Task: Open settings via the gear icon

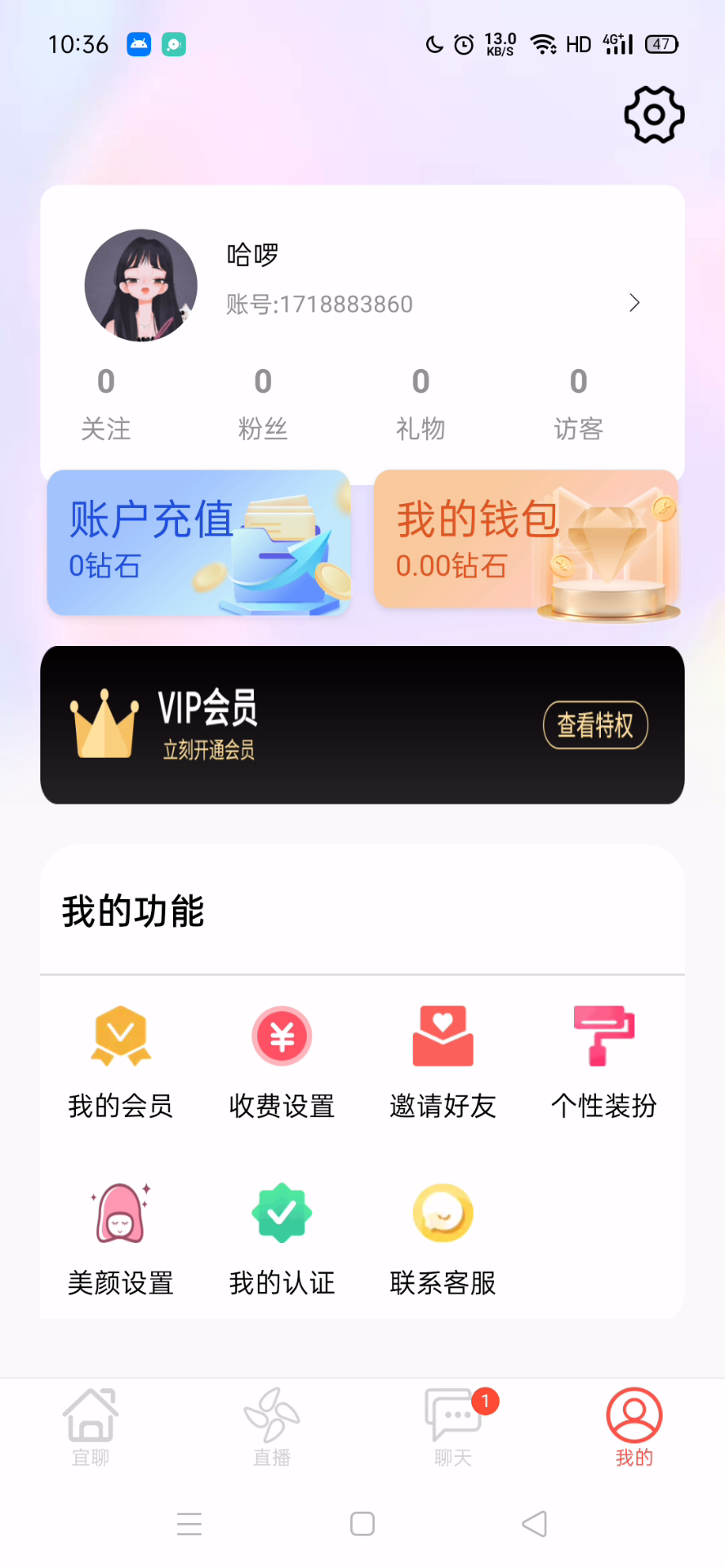Action: [654, 114]
